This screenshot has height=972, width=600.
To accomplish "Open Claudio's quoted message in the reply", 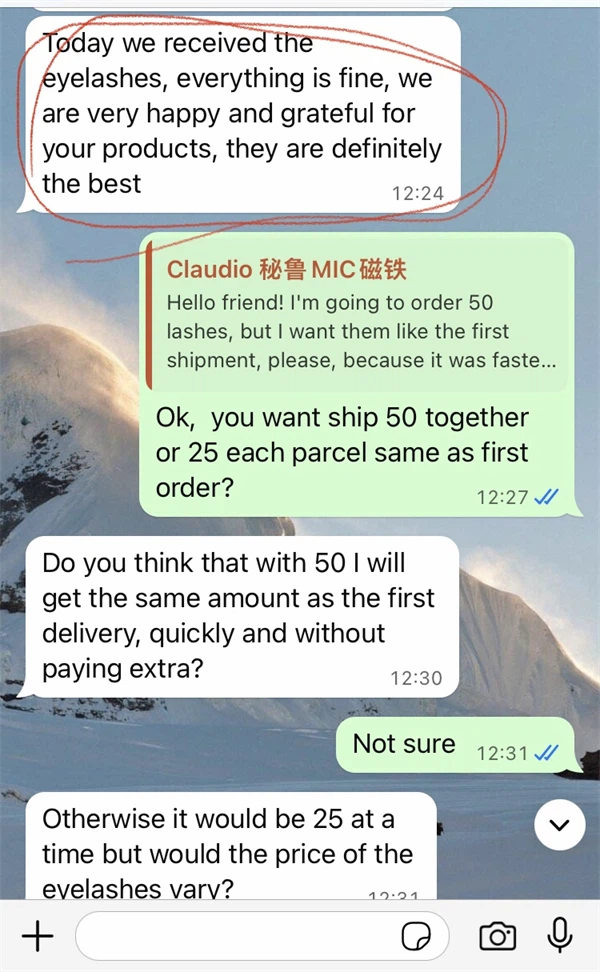I will click(x=357, y=316).
